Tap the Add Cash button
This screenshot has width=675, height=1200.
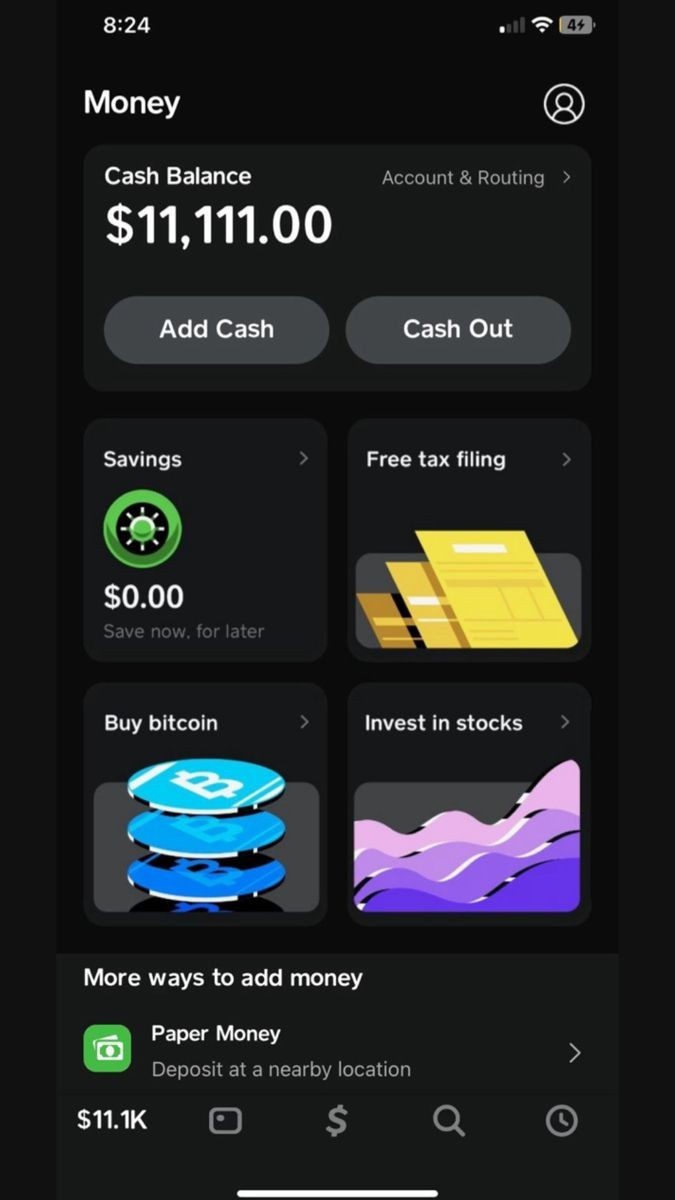pyautogui.click(x=216, y=329)
